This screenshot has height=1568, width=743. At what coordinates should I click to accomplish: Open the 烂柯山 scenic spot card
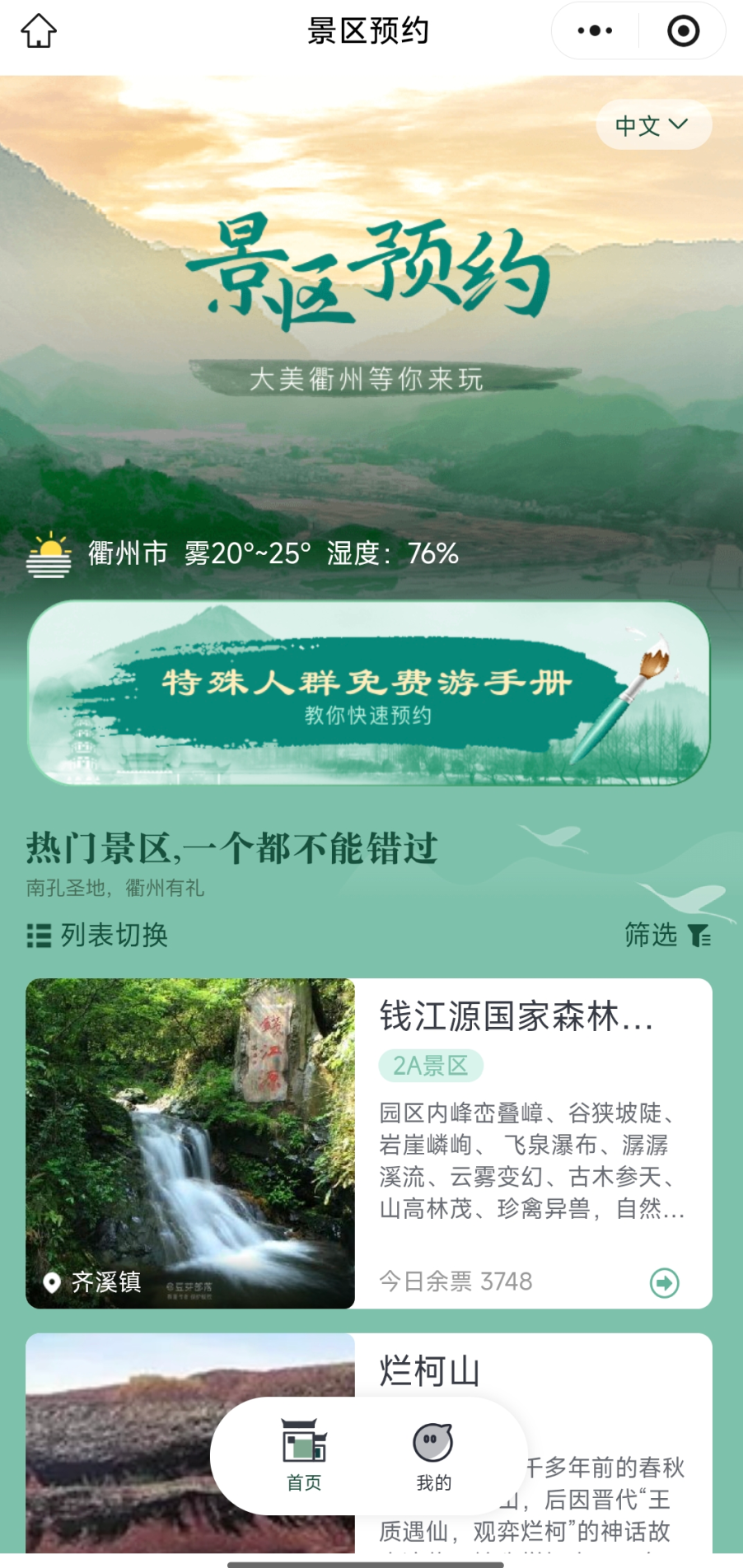point(369,1443)
